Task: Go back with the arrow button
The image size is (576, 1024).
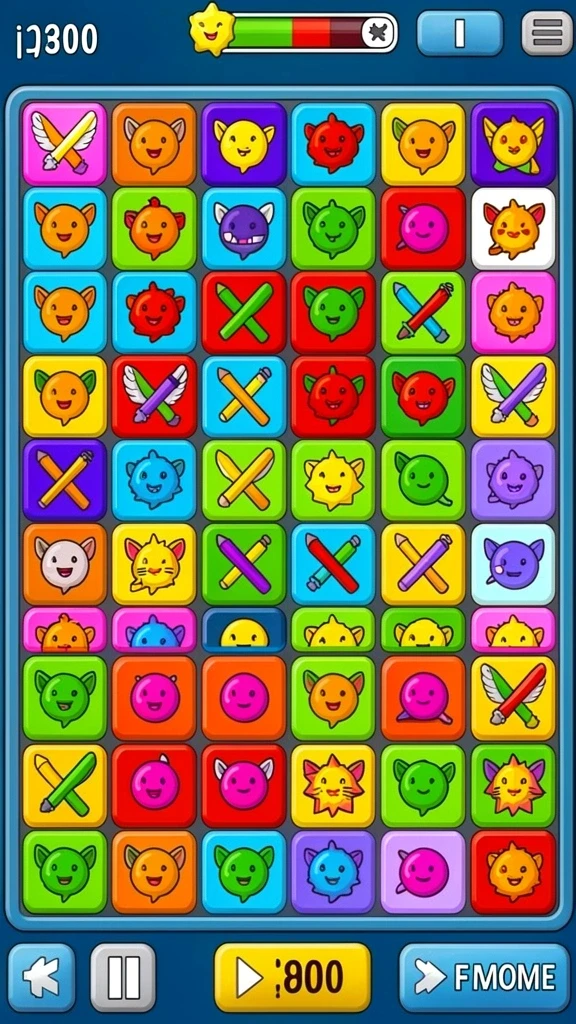Action: (41, 977)
